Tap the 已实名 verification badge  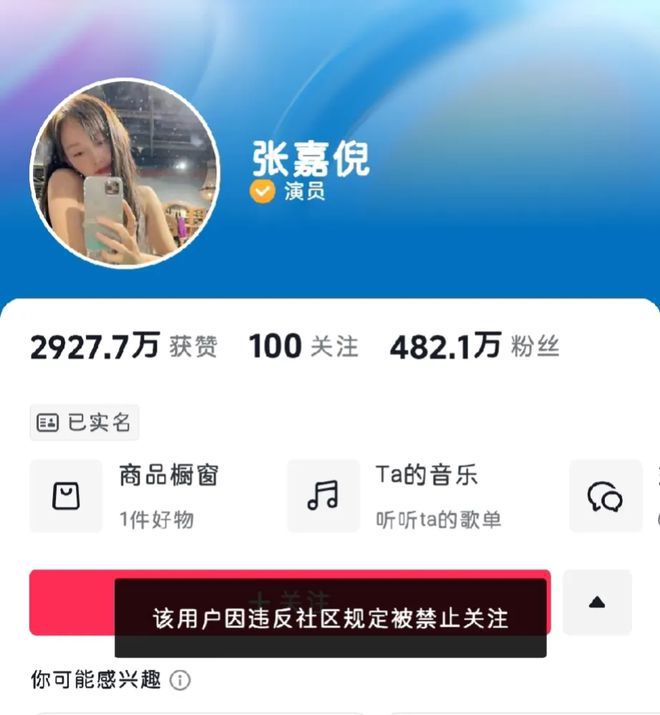[x=84, y=423]
